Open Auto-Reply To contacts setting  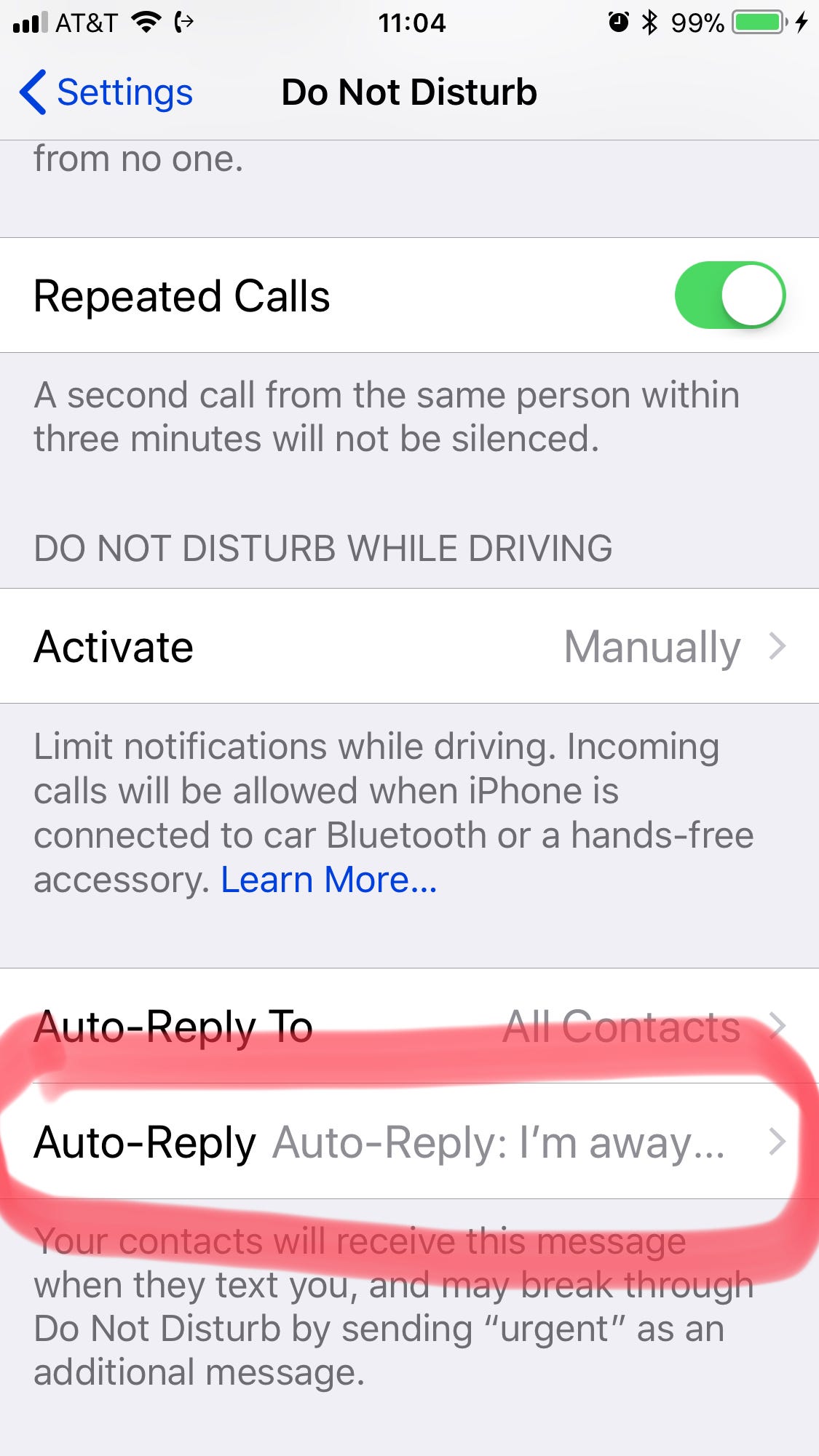click(409, 1026)
